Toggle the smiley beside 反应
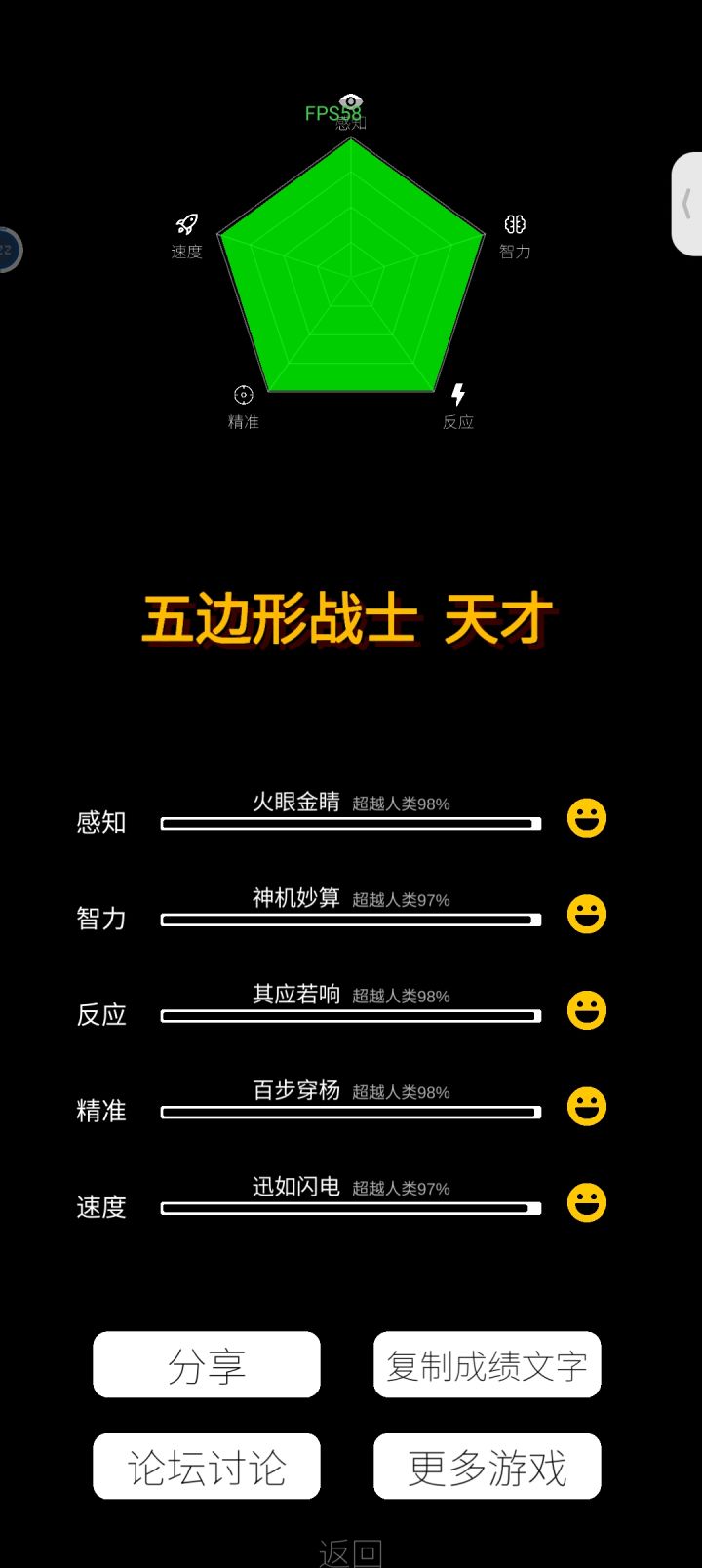This screenshot has width=702, height=1568. [585, 1011]
